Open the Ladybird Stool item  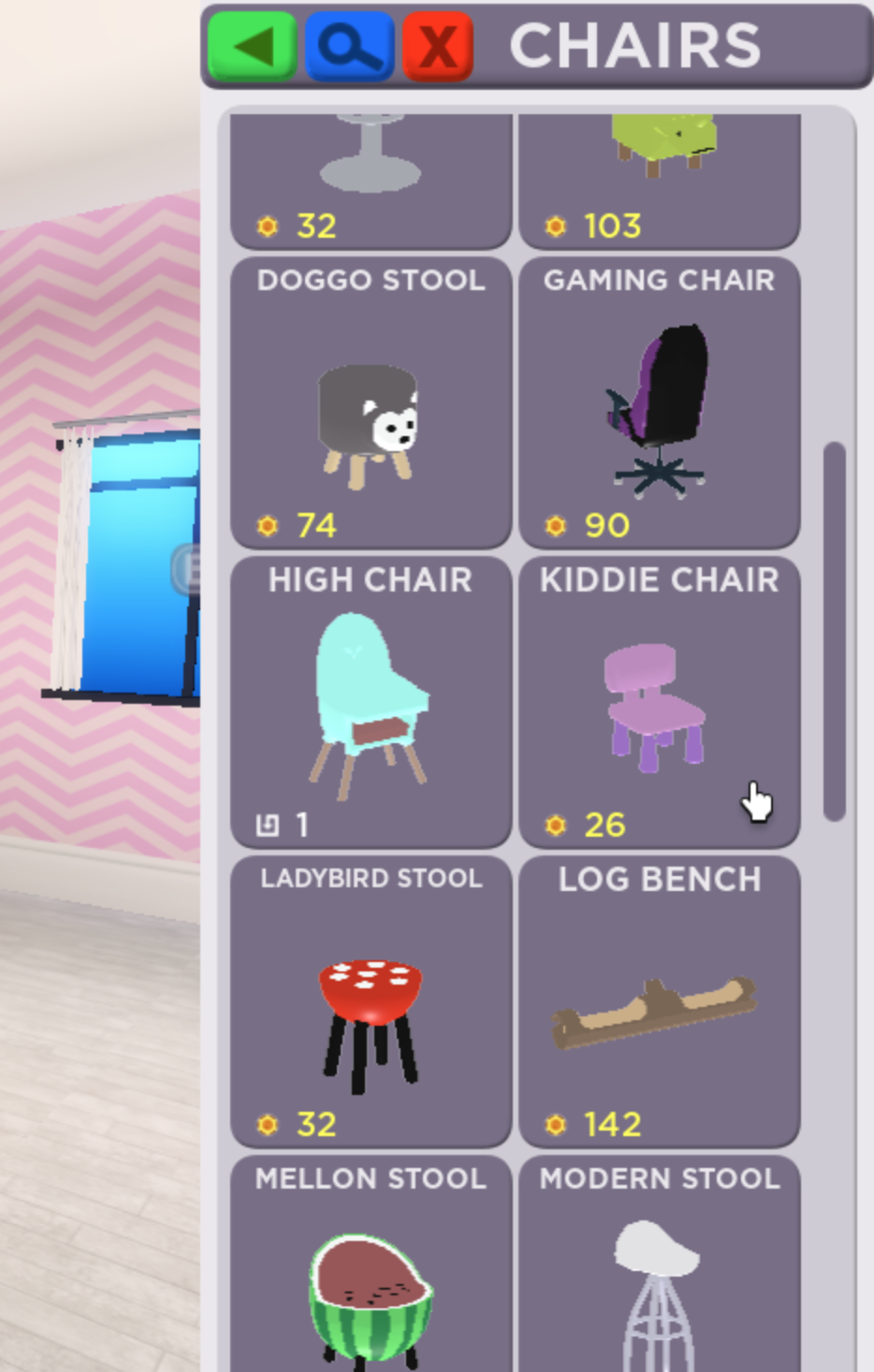(371, 1003)
